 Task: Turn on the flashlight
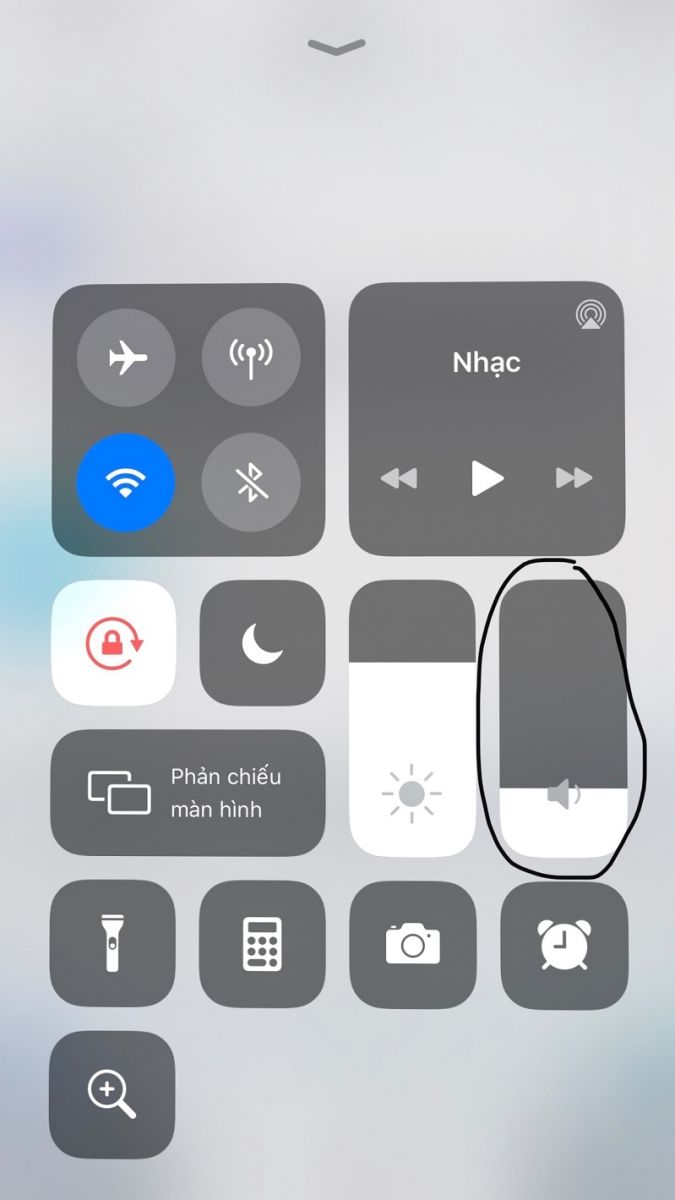coord(112,944)
